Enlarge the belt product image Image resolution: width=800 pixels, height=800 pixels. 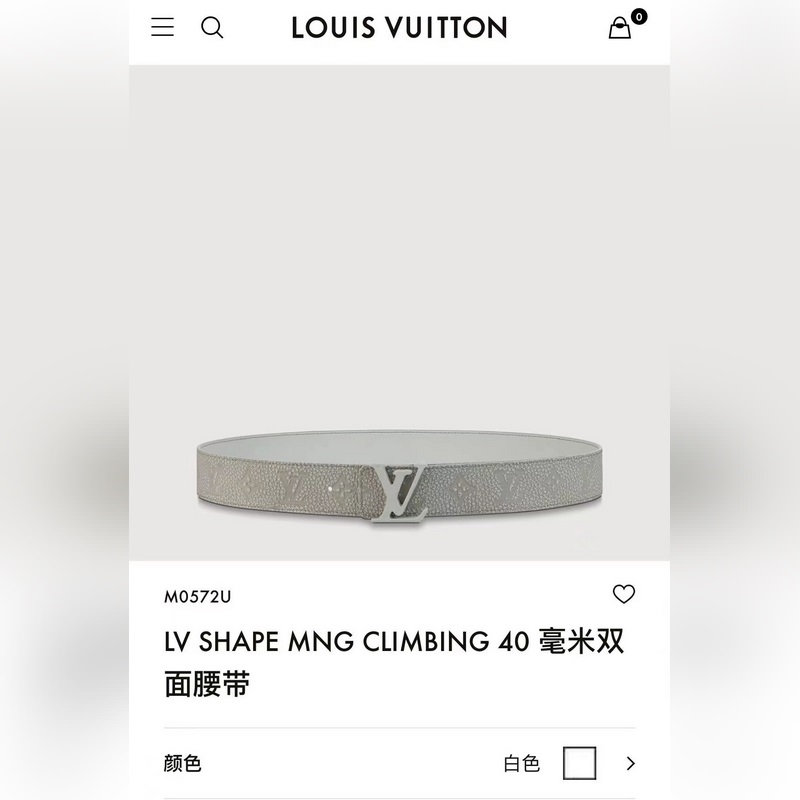(x=400, y=480)
